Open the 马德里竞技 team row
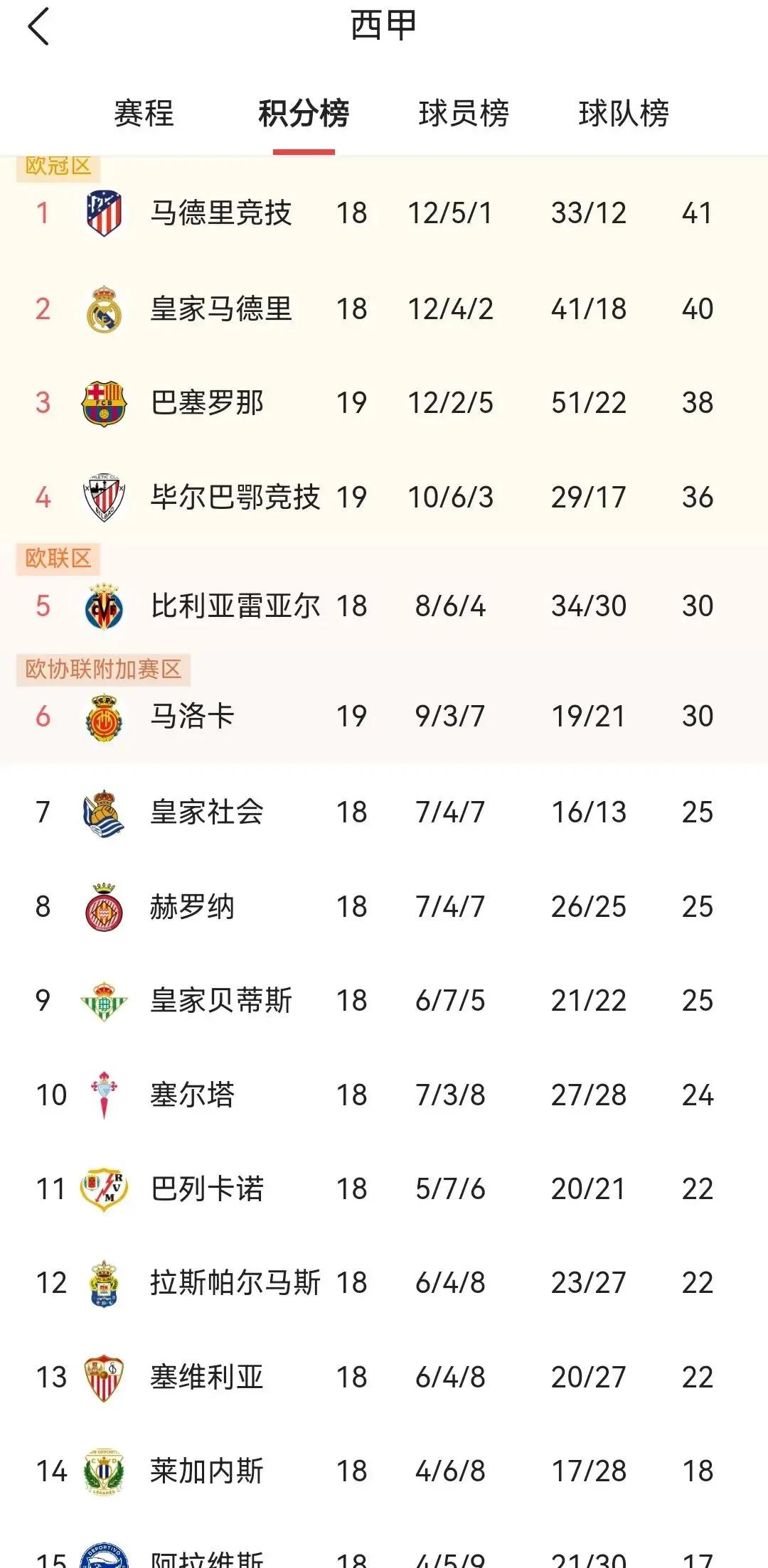Image resolution: width=768 pixels, height=1568 pixels. coord(221,213)
